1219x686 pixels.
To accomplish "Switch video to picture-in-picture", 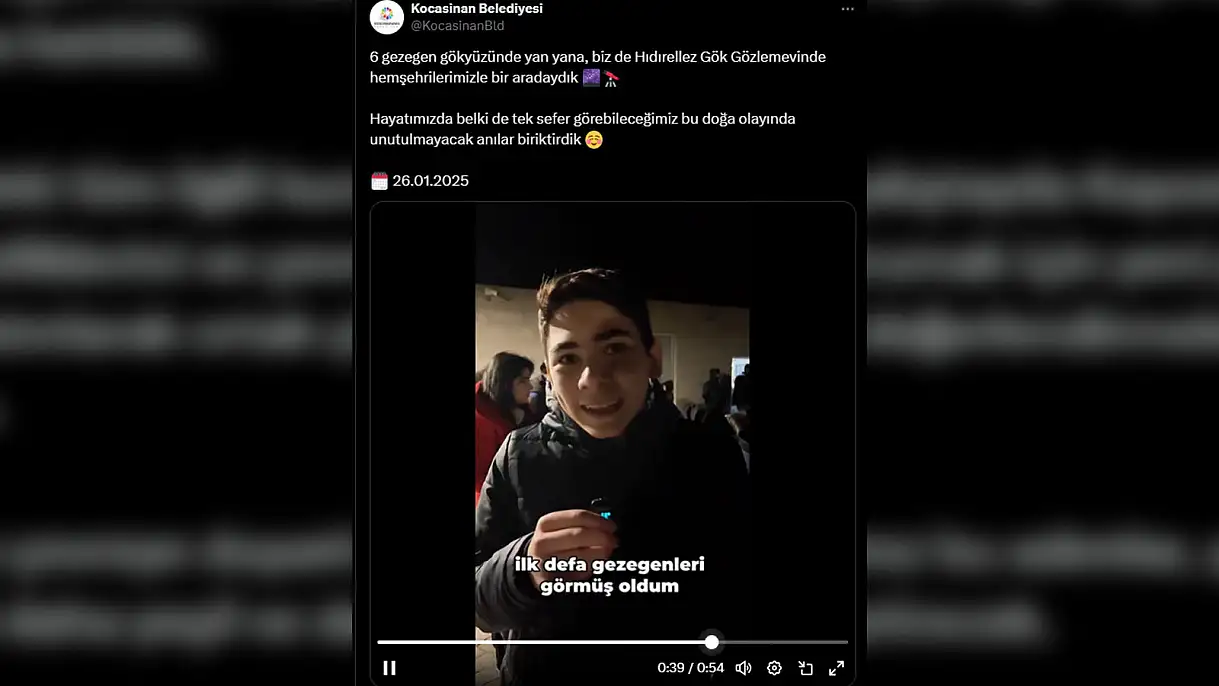I will click(806, 668).
